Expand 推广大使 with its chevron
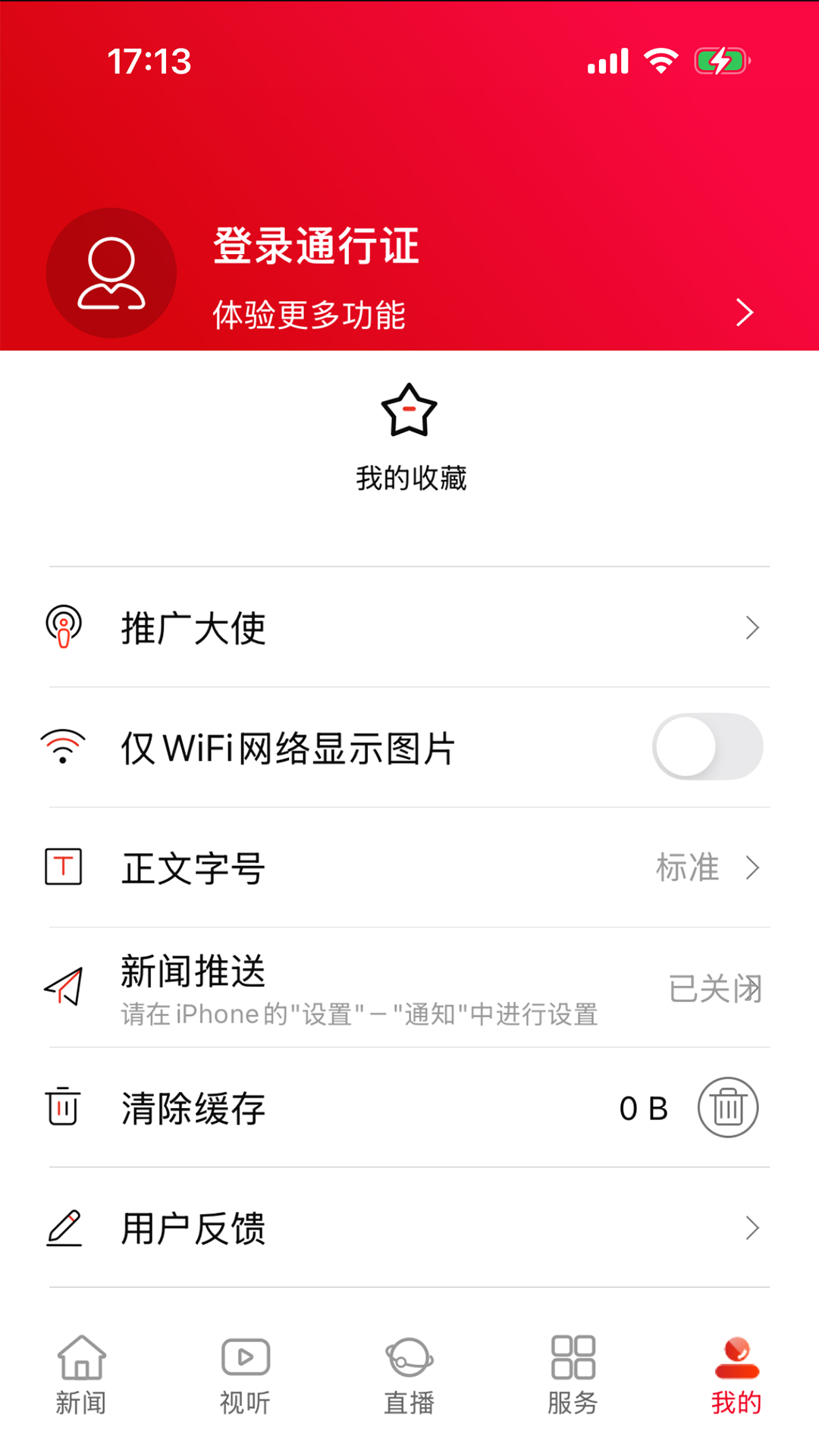 752,626
